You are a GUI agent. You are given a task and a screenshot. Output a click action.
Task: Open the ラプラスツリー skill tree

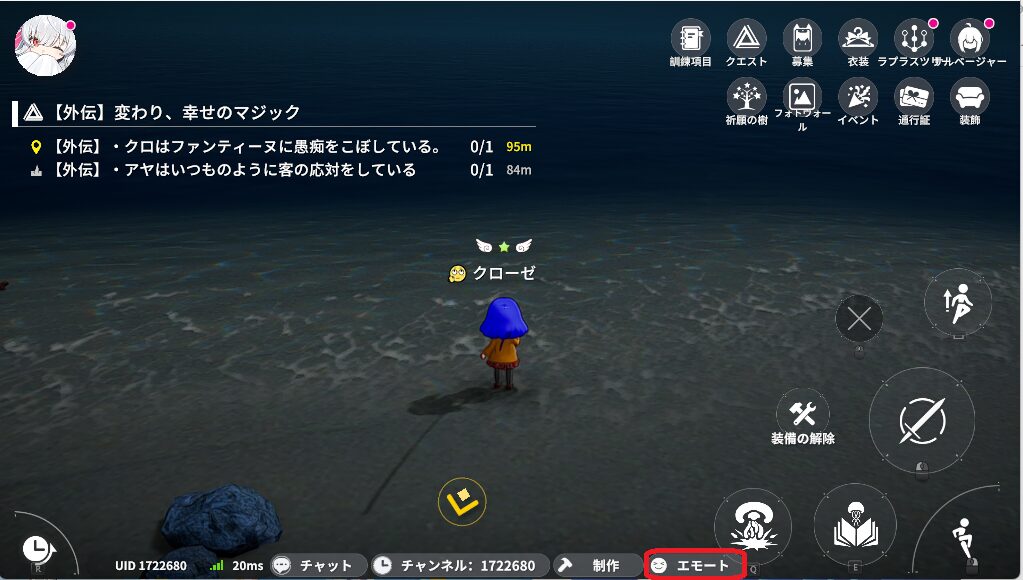tap(913, 39)
